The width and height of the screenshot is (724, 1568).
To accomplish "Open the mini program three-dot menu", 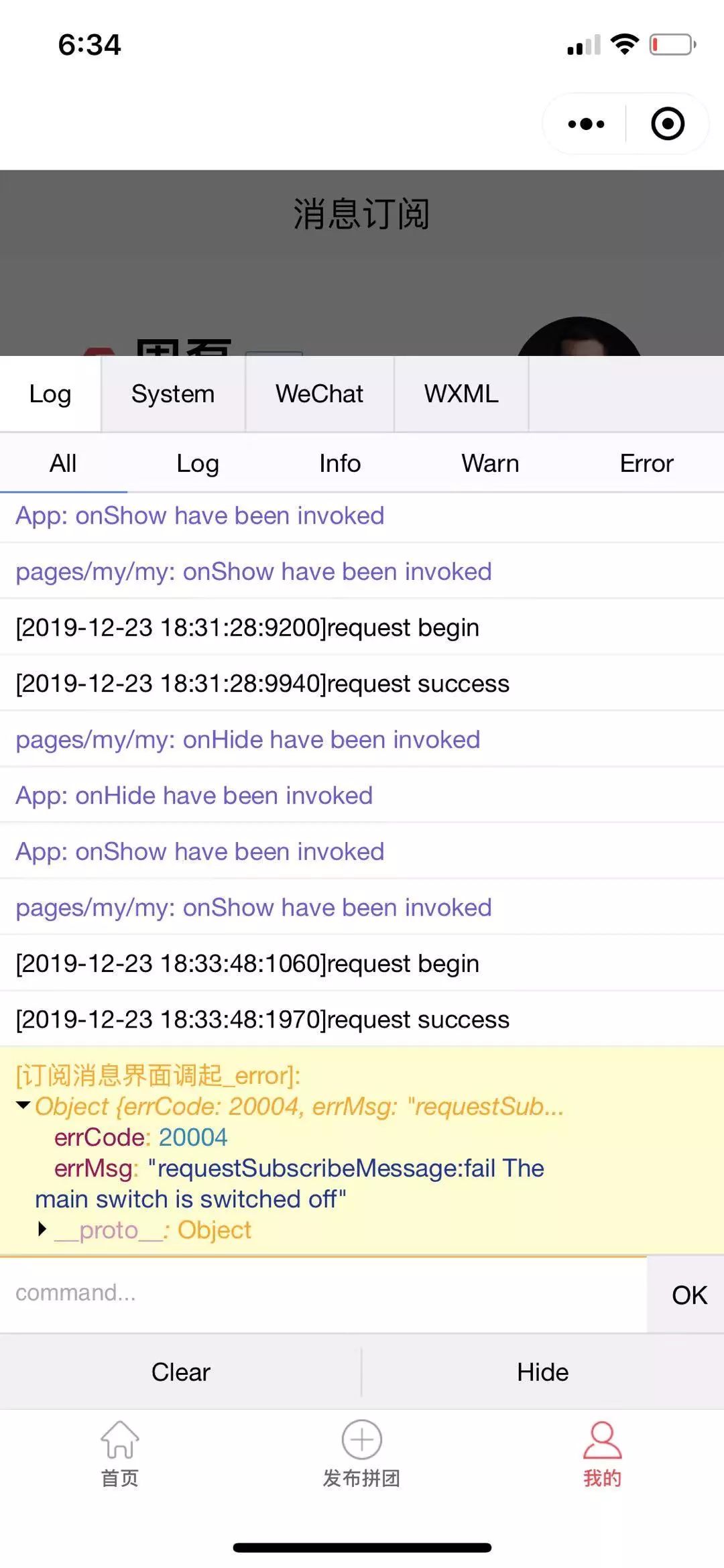I will point(586,124).
